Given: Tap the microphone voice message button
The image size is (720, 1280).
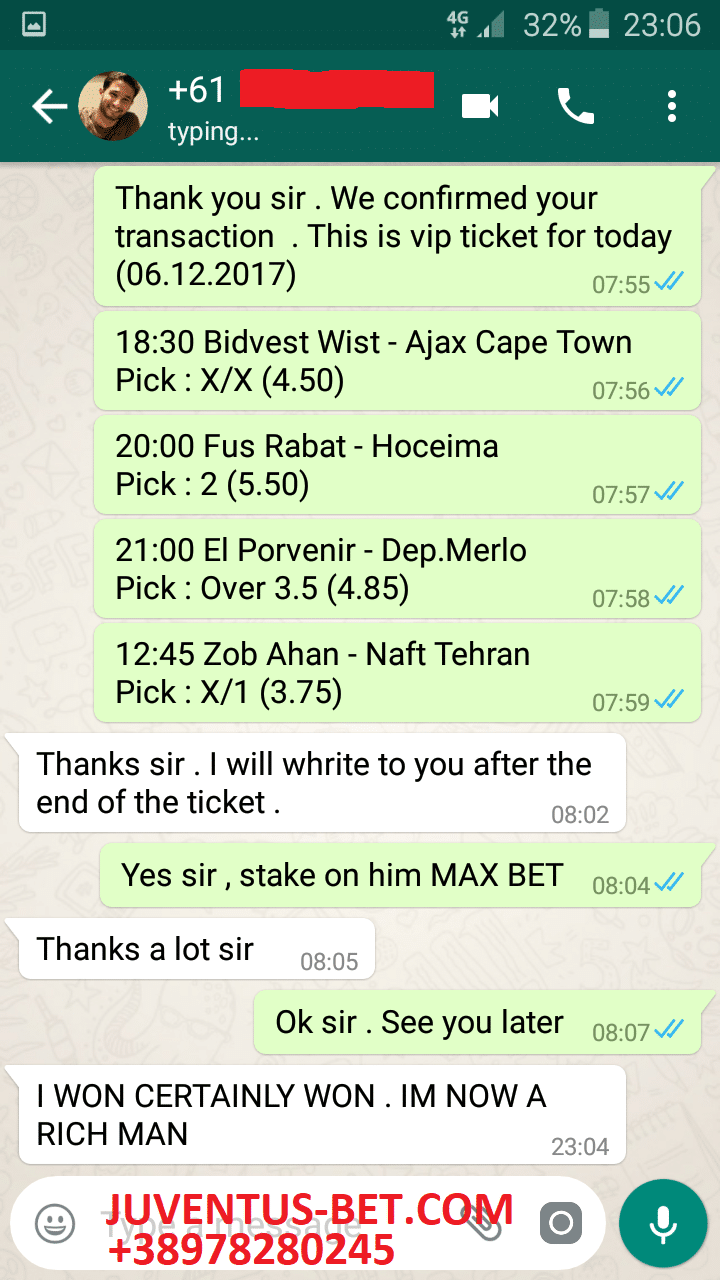Looking at the screenshot, I should coord(663,1222).
